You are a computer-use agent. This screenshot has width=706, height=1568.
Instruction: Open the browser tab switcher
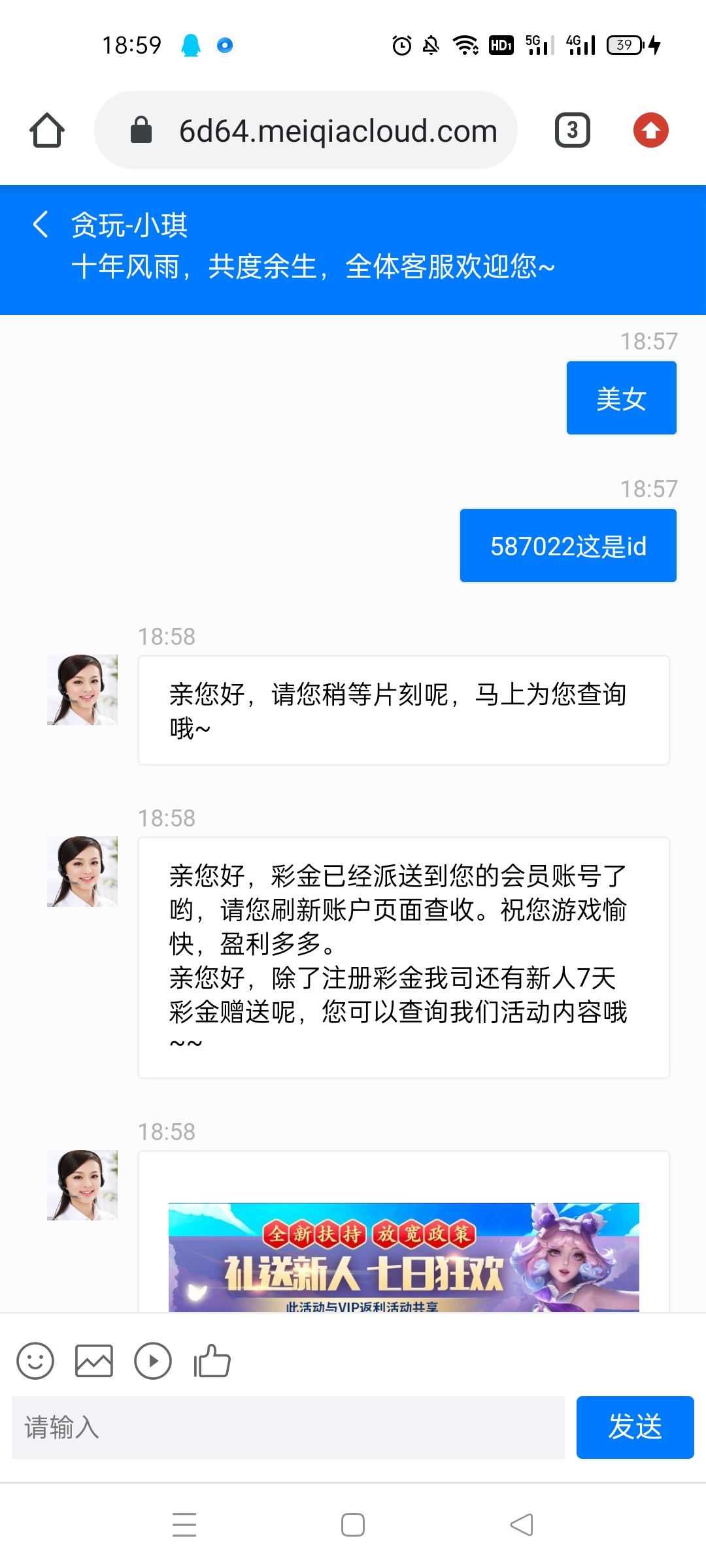tap(573, 130)
